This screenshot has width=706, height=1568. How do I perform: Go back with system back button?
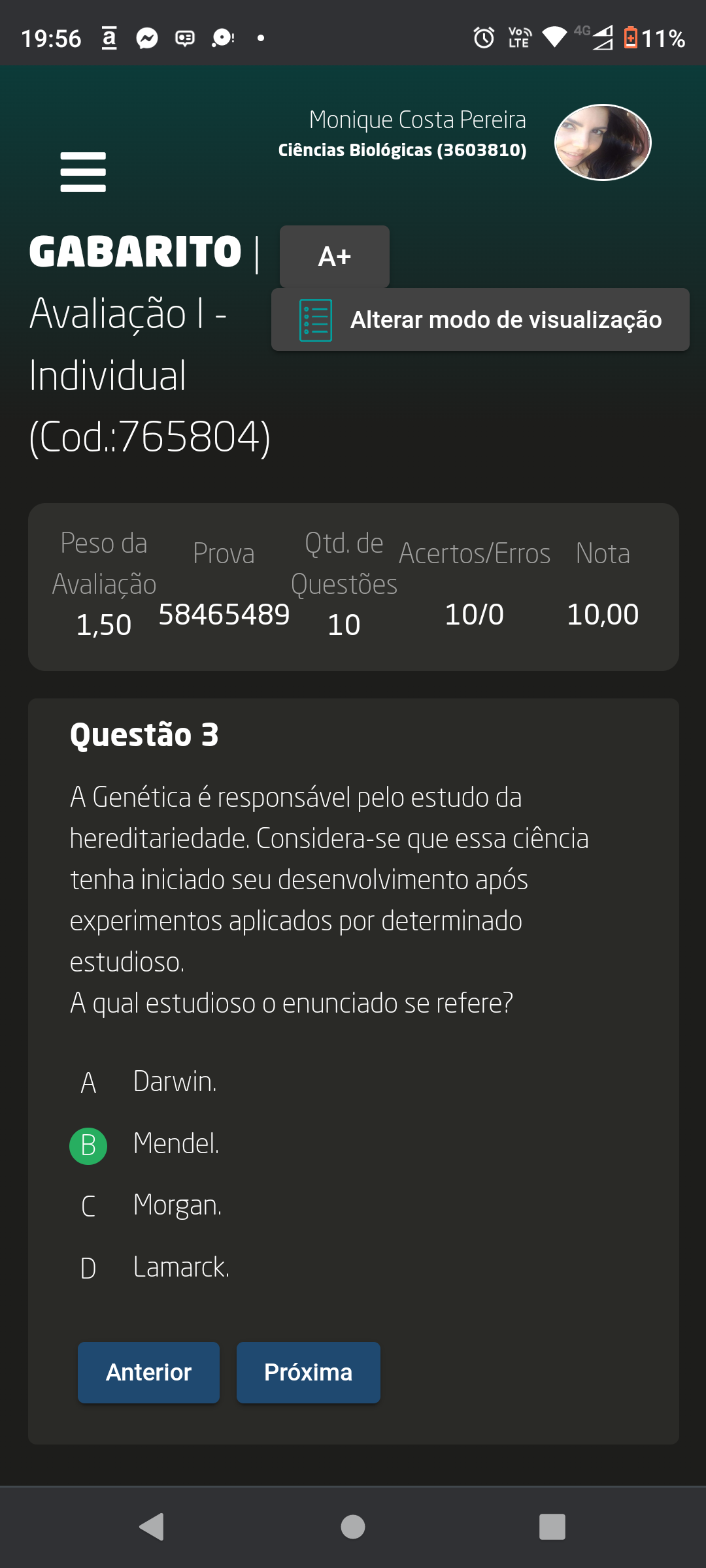click(x=152, y=1527)
